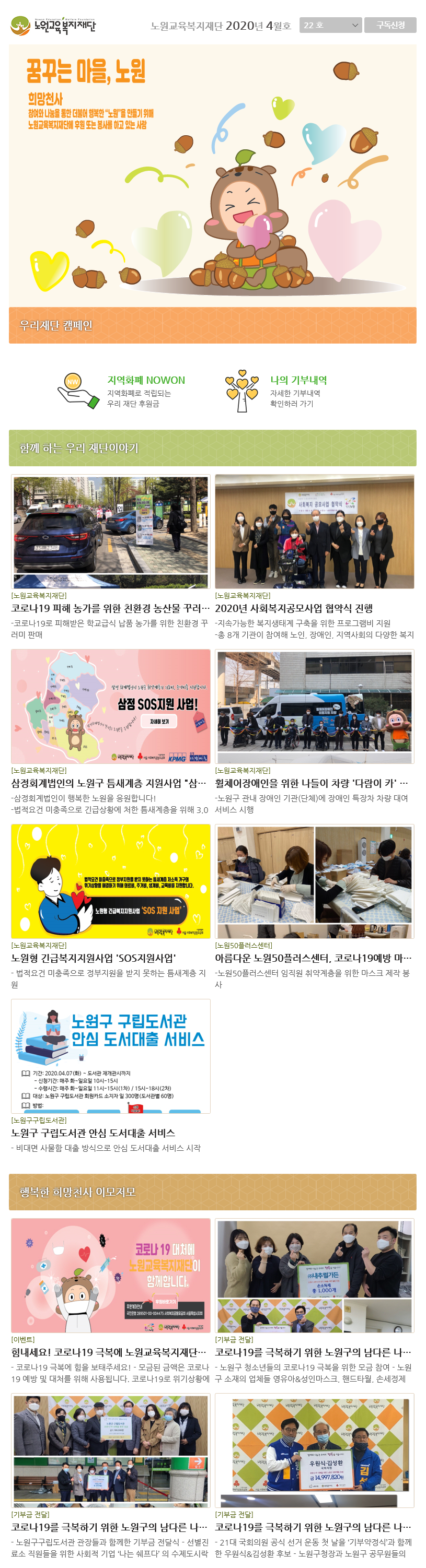
Task: Tap the 구독신청 subscribe button
Action: 390,25
